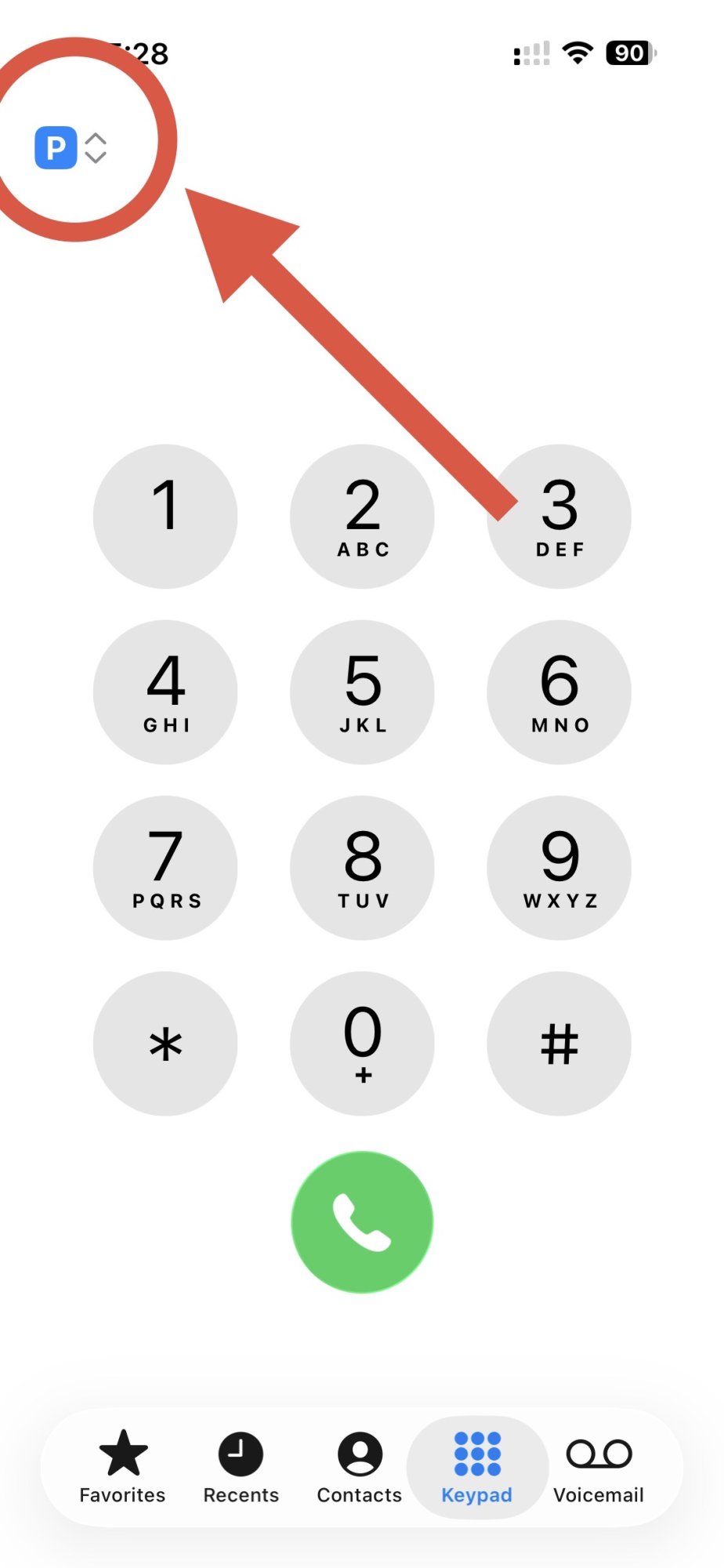Switch to the Favorites tab
This screenshot has height=1568, width=724.
tap(123, 1466)
